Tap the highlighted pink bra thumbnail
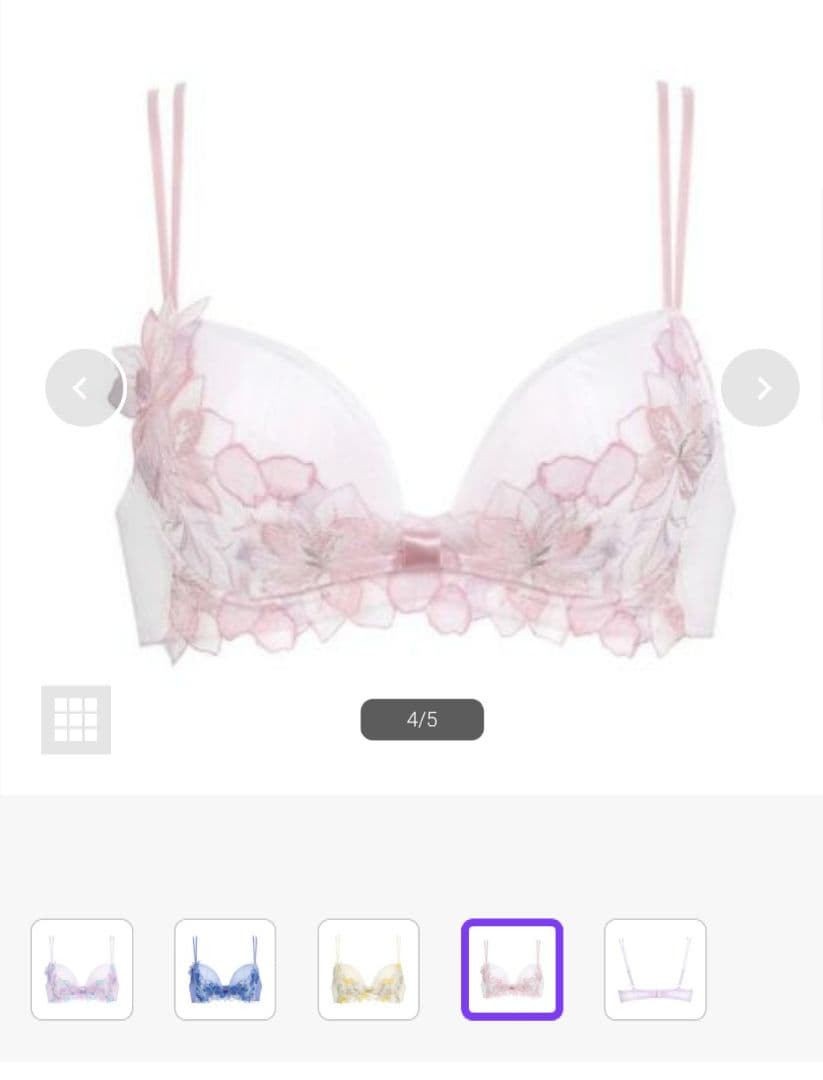This screenshot has height=1080, width=823. coord(512,969)
